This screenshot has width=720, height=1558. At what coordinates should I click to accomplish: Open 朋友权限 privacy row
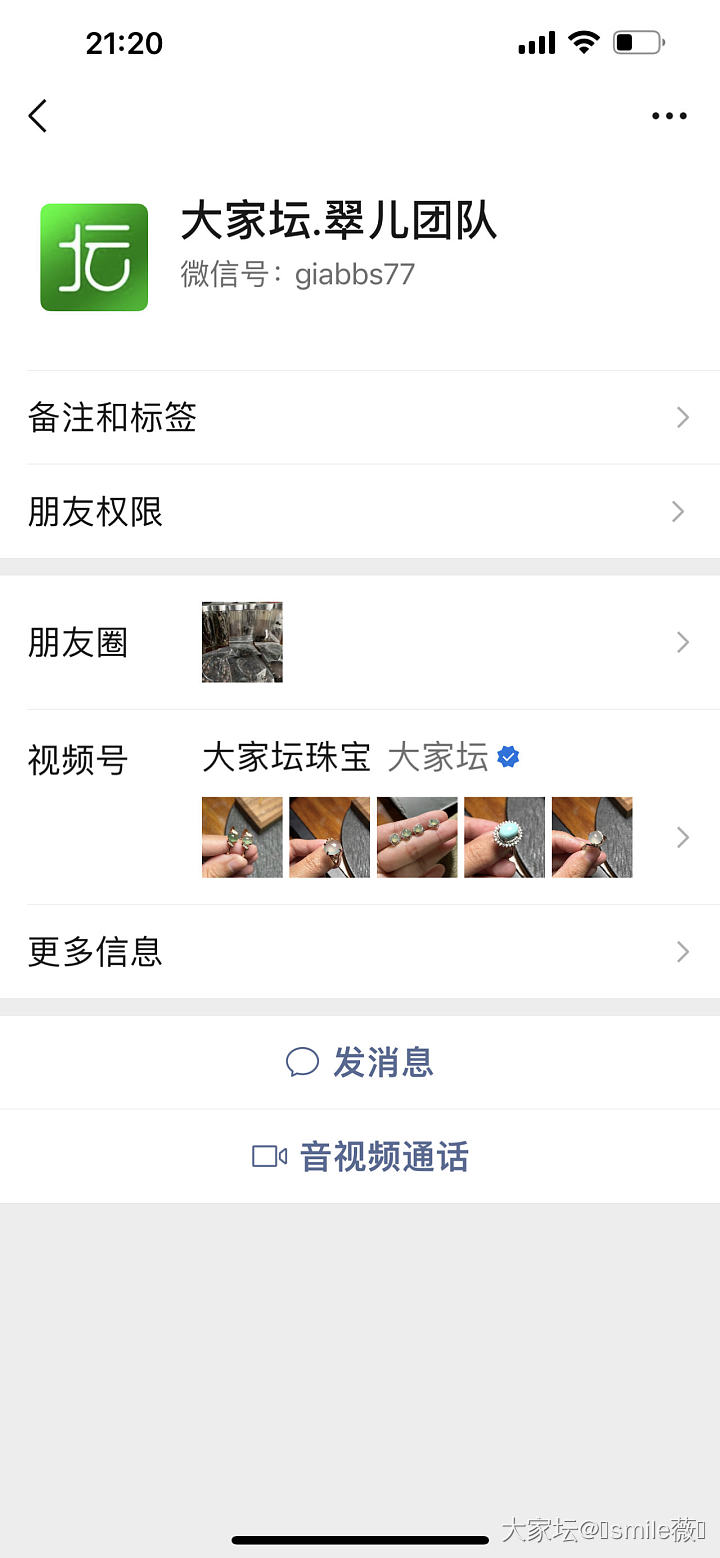[360, 512]
